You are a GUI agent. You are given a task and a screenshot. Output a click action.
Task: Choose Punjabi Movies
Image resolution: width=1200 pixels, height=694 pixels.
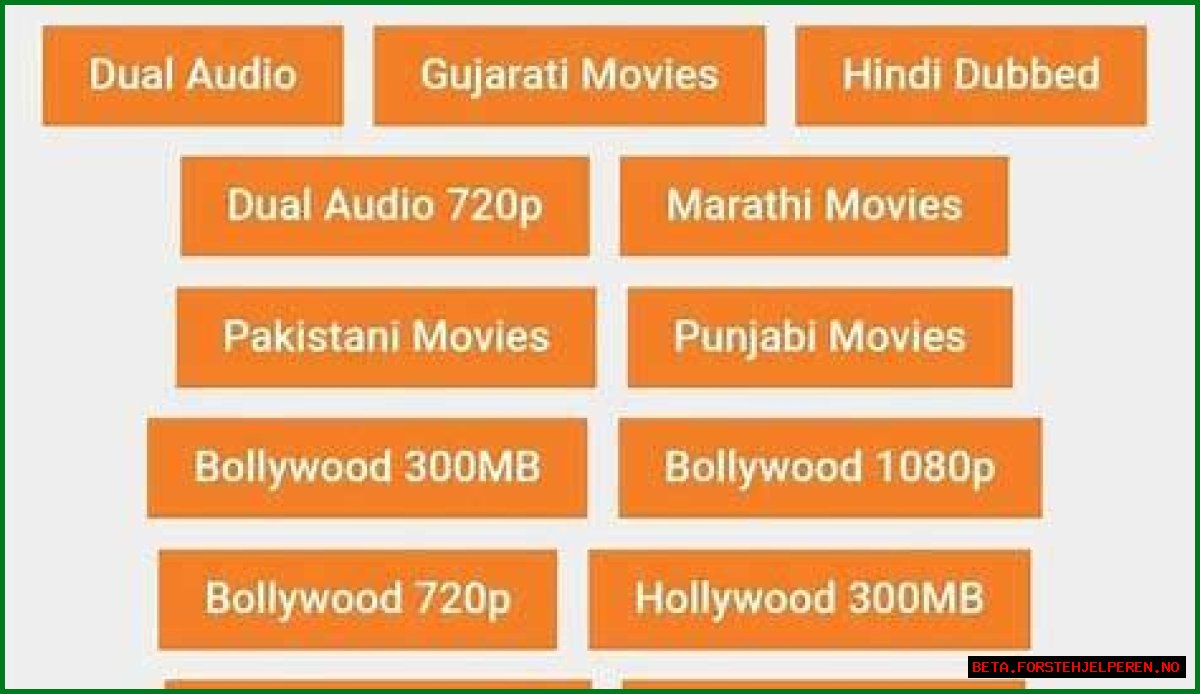point(820,337)
